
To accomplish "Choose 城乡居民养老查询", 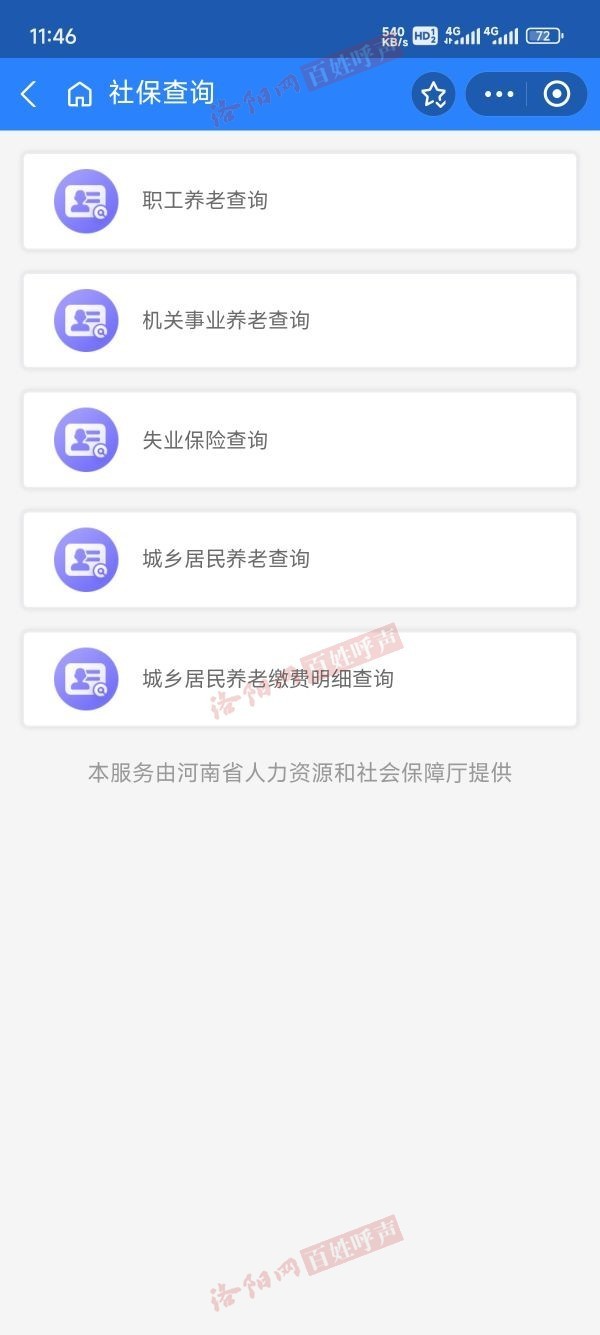I will pyautogui.click(x=300, y=559).
